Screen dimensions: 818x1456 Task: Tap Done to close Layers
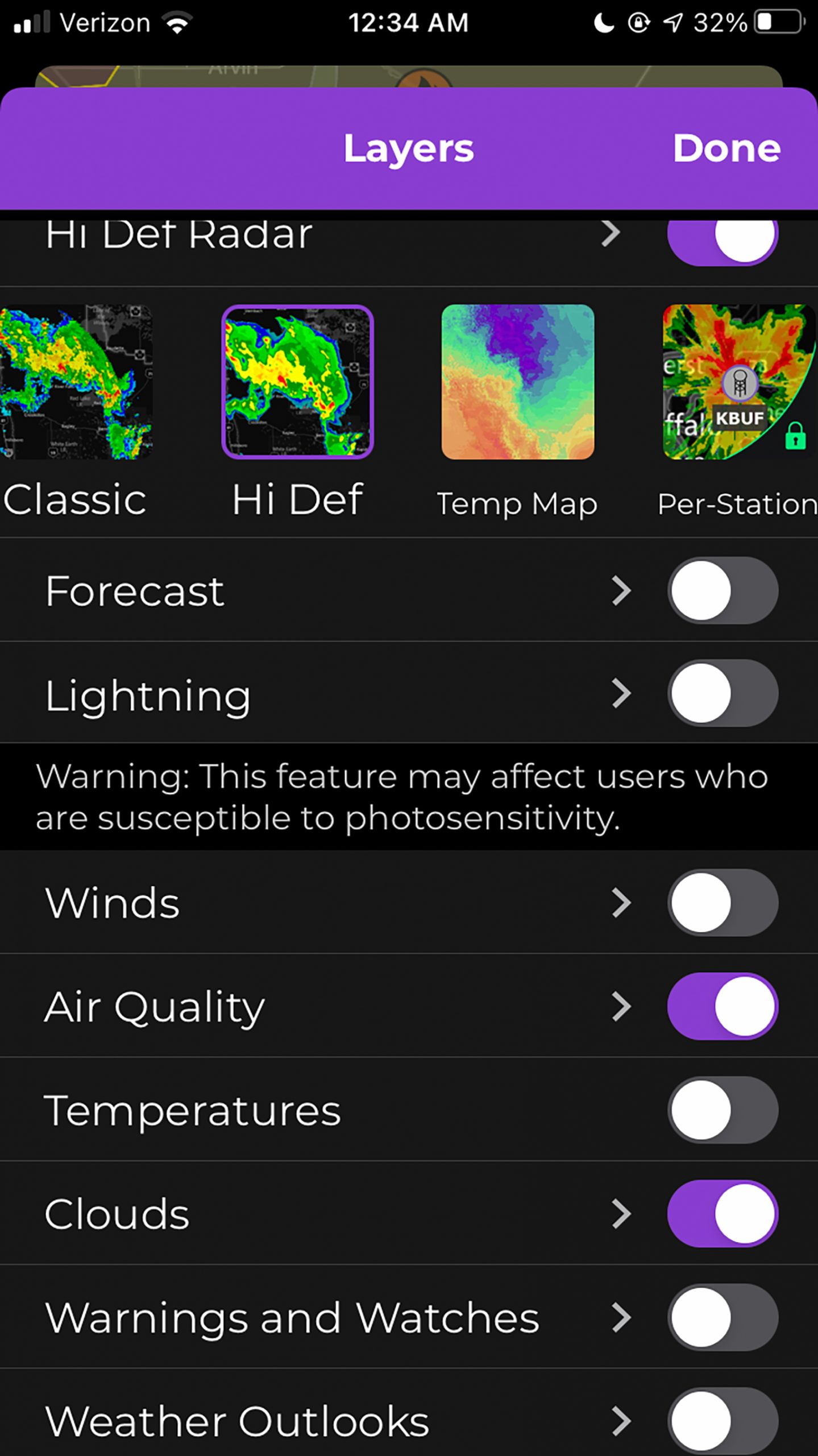pyautogui.click(x=726, y=149)
